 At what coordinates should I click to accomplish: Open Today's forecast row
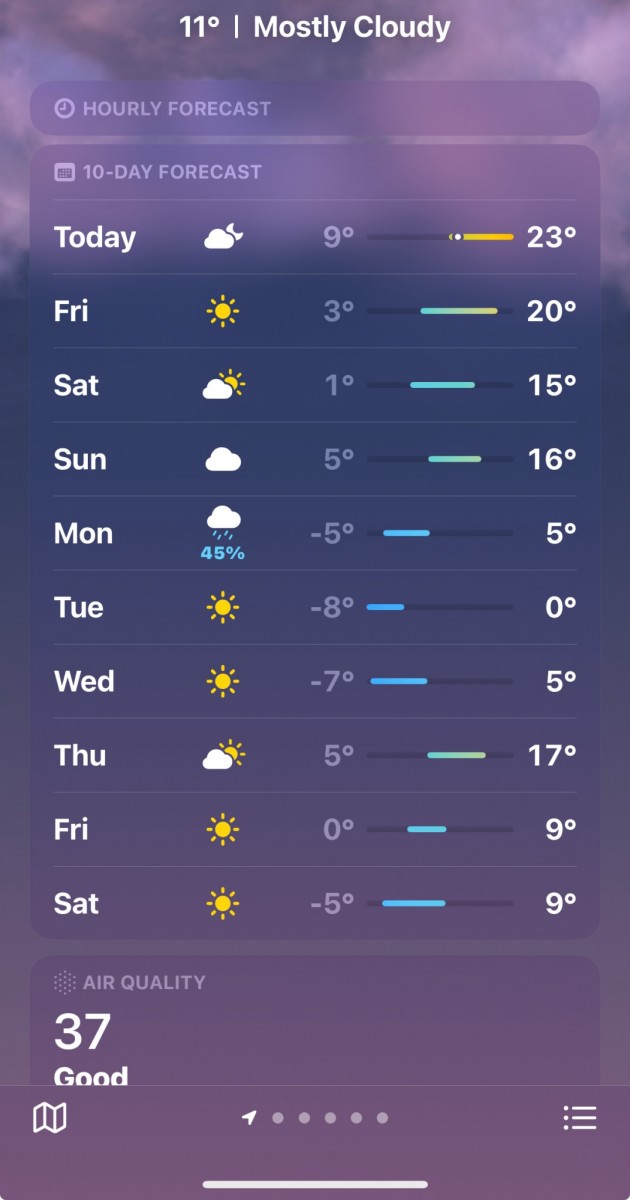click(x=314, y=237)
